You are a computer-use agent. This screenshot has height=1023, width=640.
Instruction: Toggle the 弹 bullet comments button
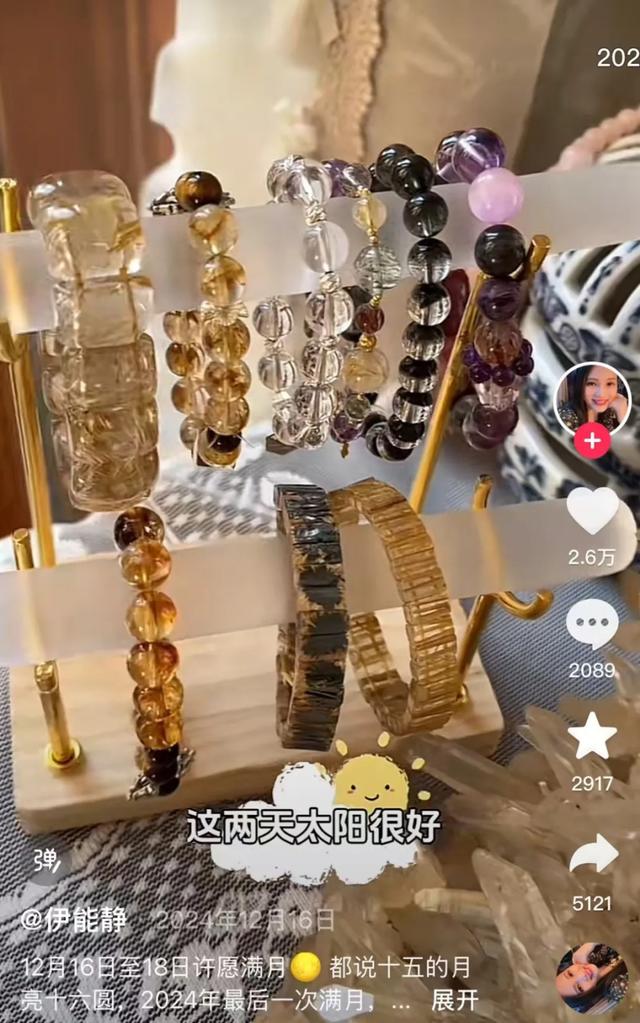44,859
